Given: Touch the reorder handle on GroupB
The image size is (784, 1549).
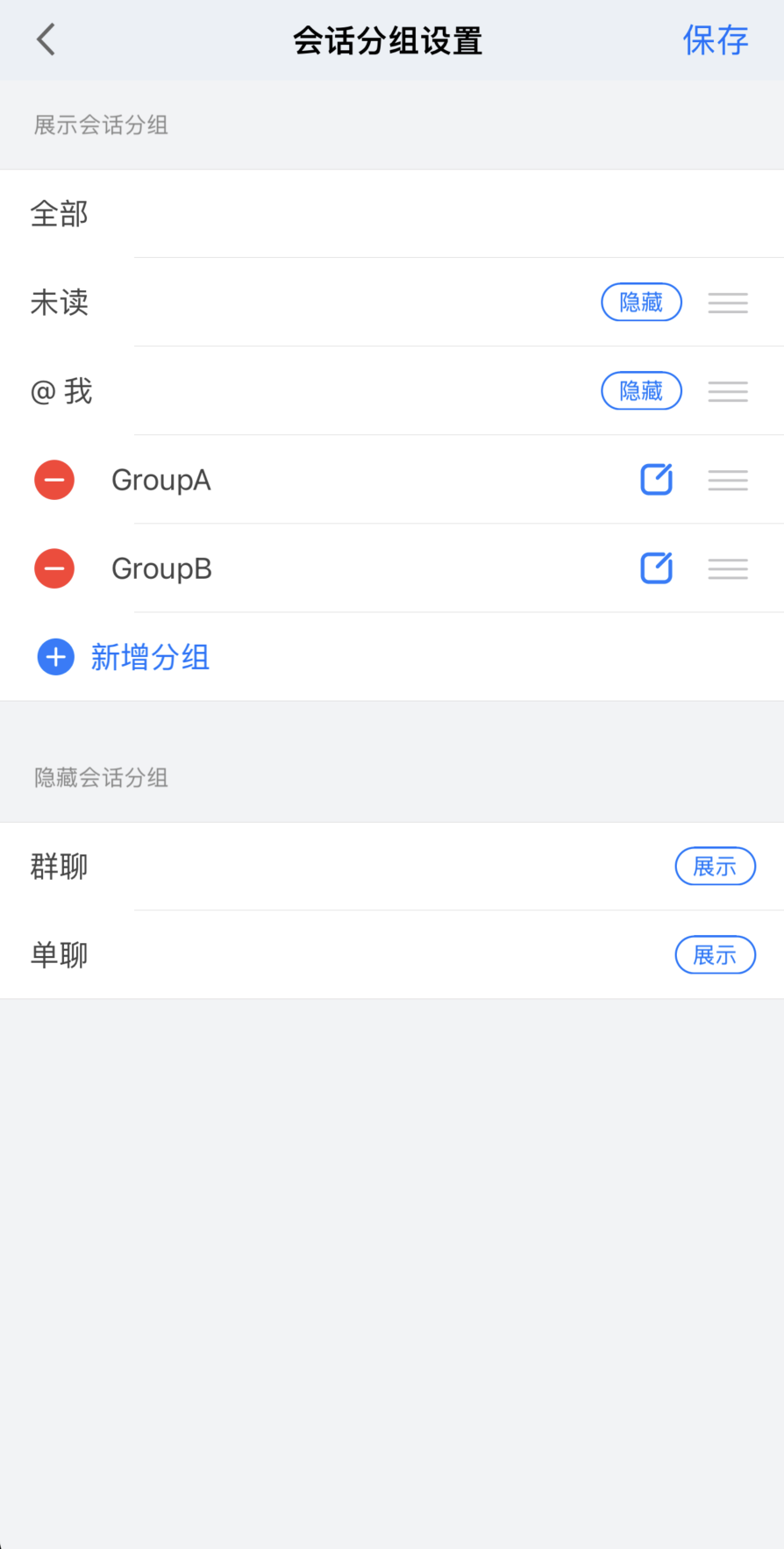Looking at the screenshot, I should pos(728,568).
